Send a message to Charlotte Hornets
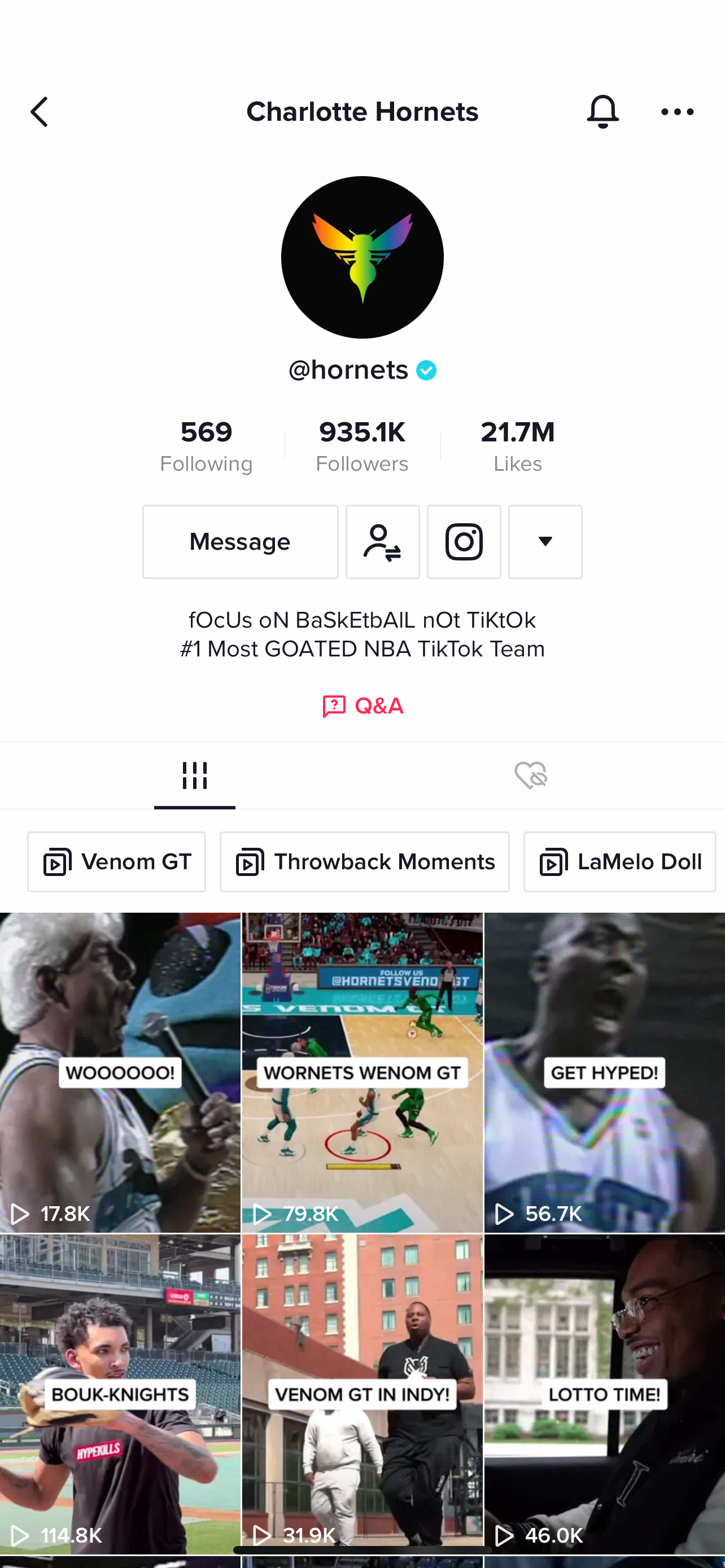Screen dimensions: 725x1568 coord(240,542)
